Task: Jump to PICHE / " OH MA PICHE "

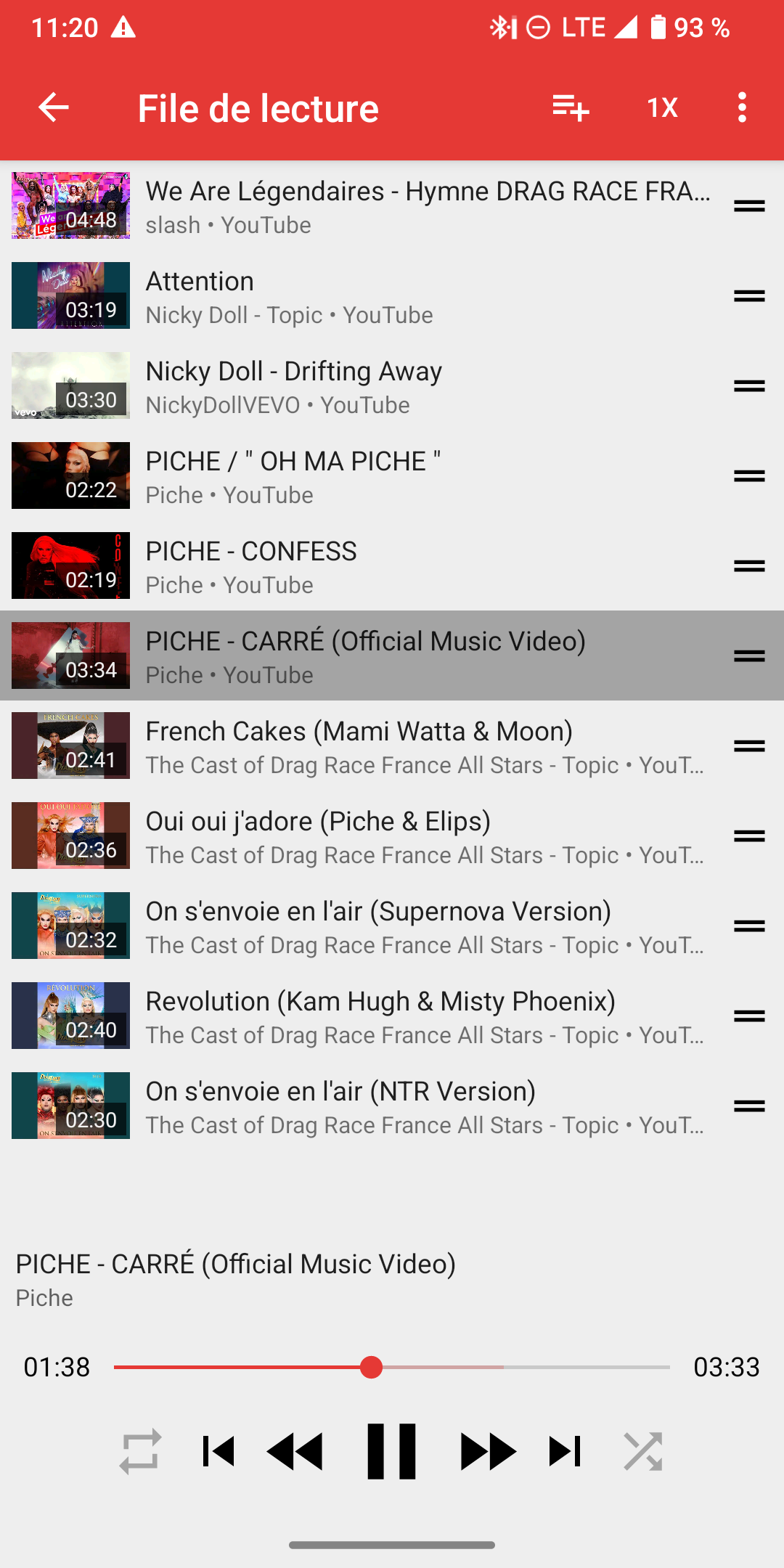Action: point(427,476)
